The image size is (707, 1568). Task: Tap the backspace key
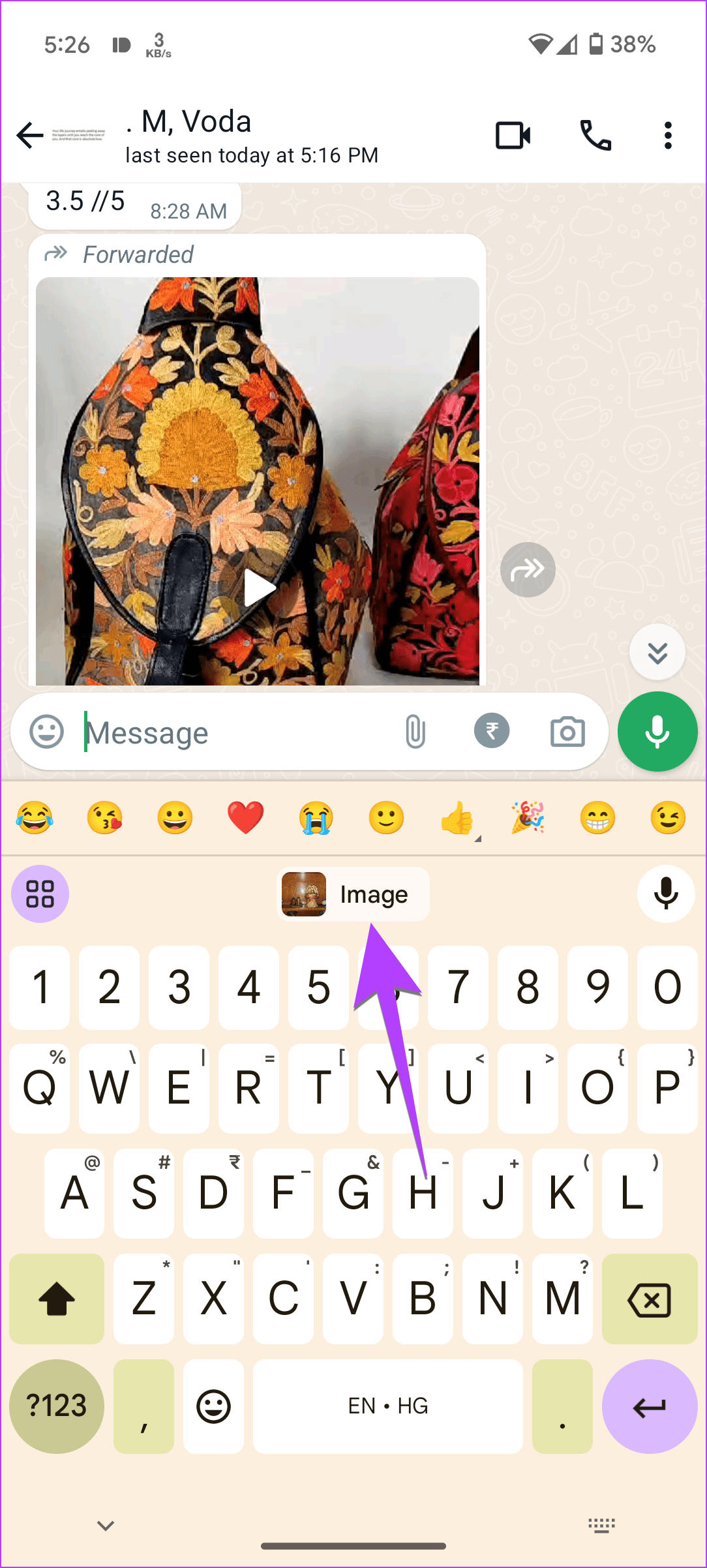tap(649, 1299)
